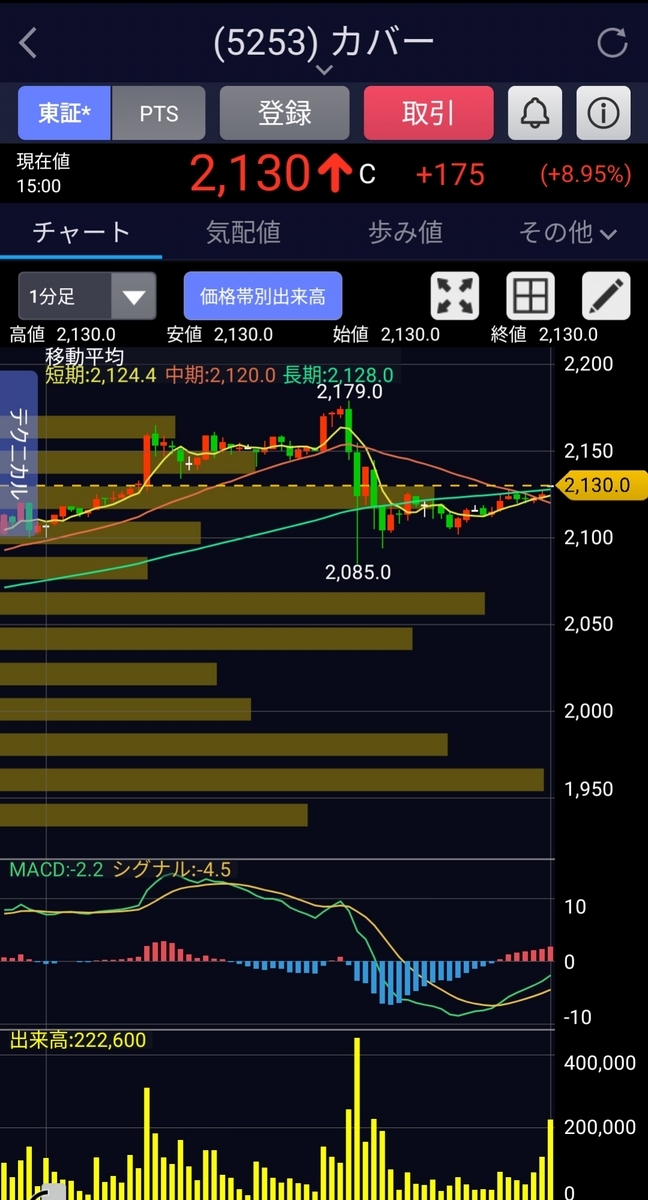Viewport: 648px width, 1200px height.
Task: Toggle 価格帯別出来高 display
Action: coord(263,296)
